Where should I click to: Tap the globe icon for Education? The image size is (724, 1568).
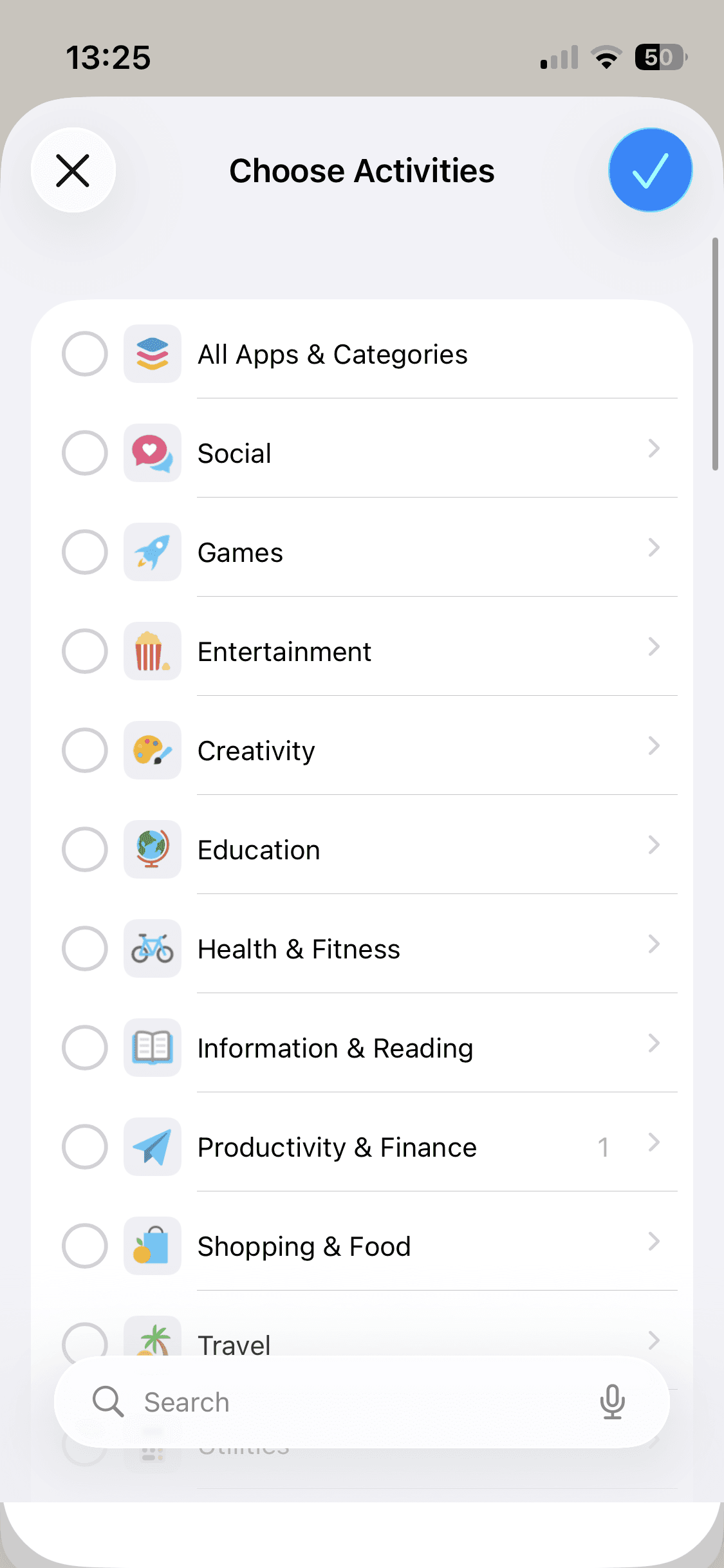[152, 850]
